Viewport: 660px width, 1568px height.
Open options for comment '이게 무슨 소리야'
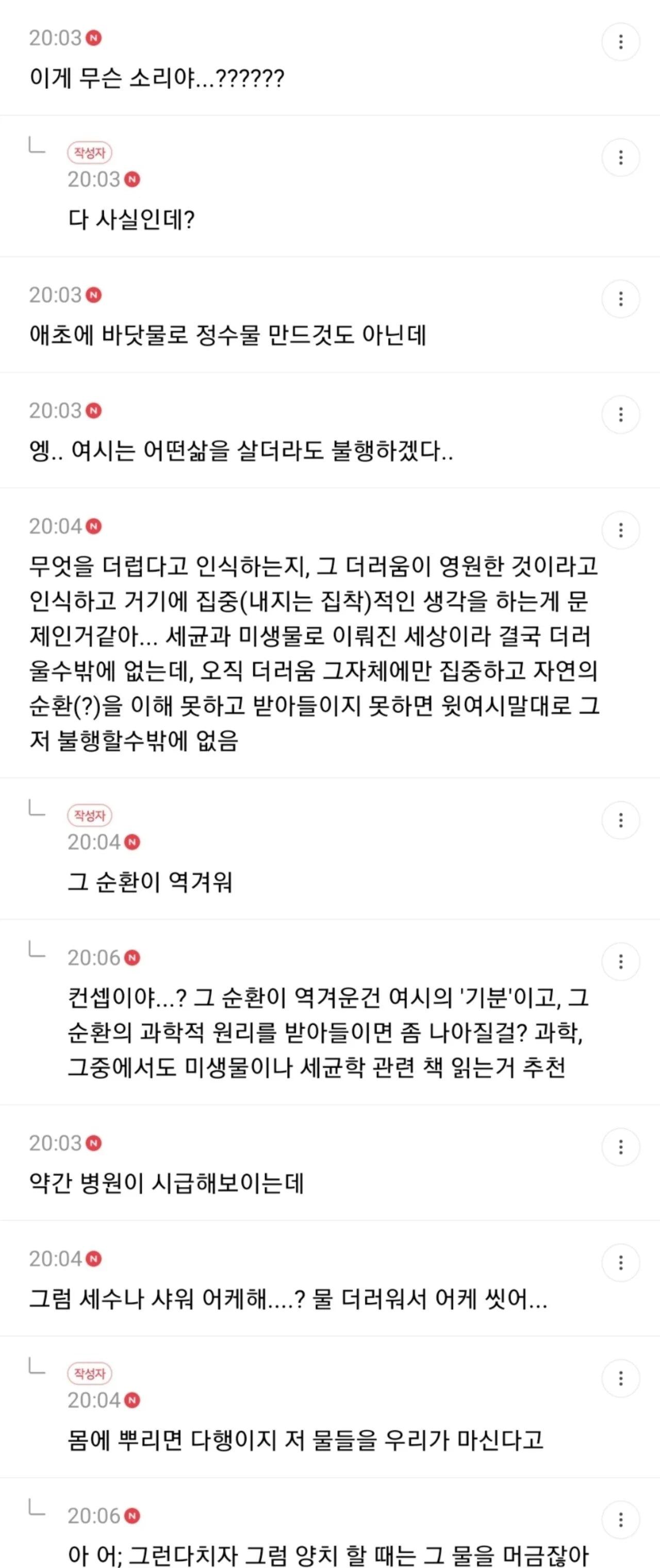click(x=620, y=42)
